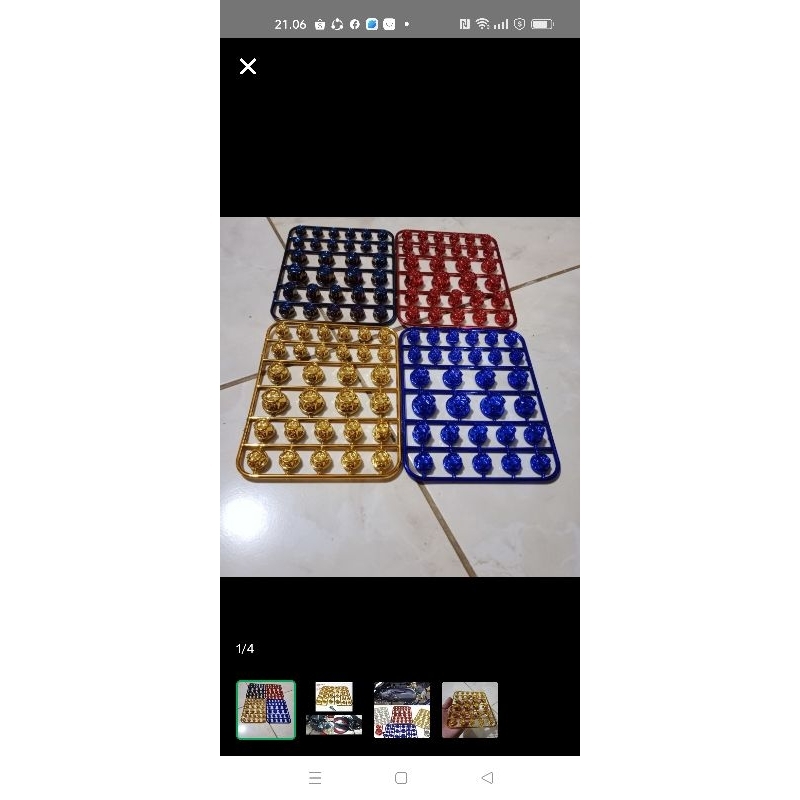This screenshot has width=800, height=800.
Task: Open the second thumbnail showing gold tray
Action: coord(334,710)
